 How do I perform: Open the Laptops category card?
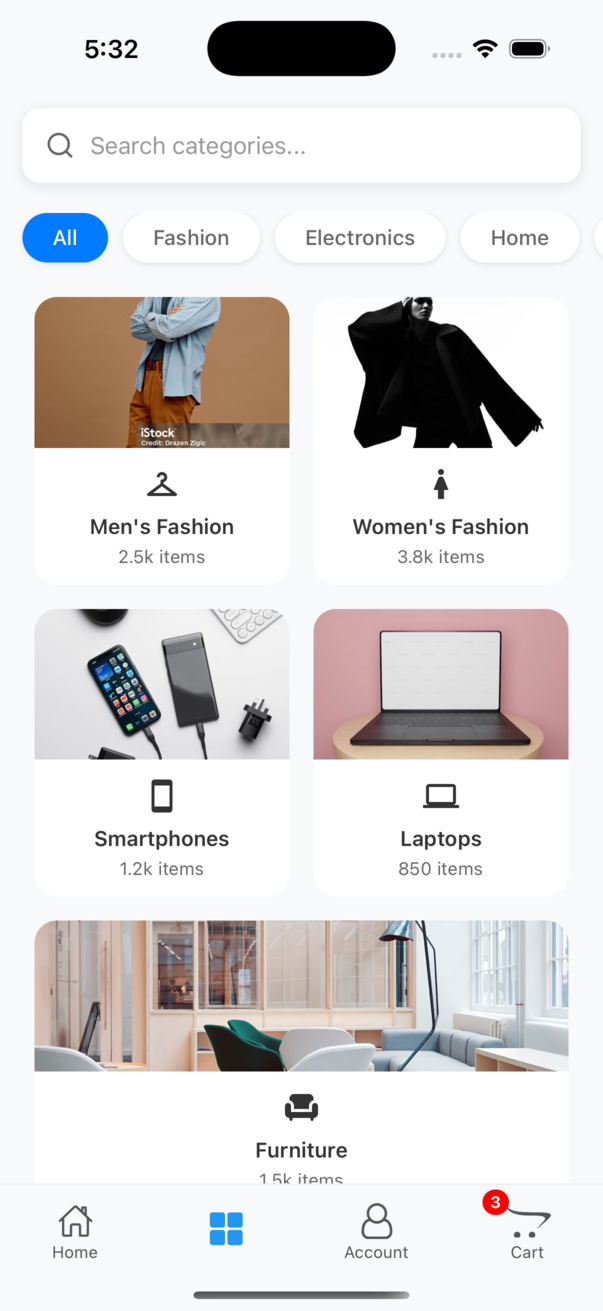click(x=441, y=752)
